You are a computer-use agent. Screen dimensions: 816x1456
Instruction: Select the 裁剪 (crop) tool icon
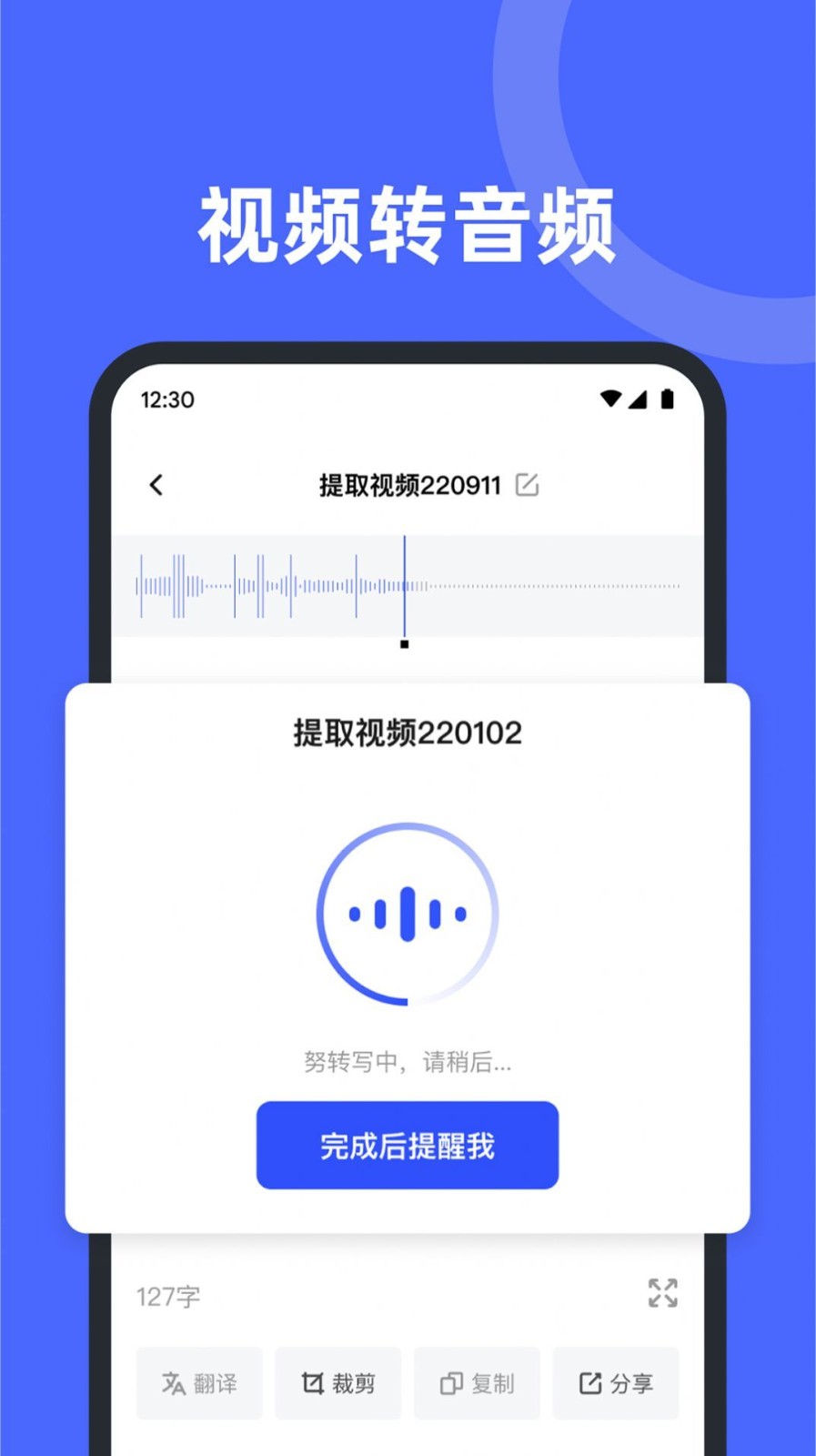312,1383
